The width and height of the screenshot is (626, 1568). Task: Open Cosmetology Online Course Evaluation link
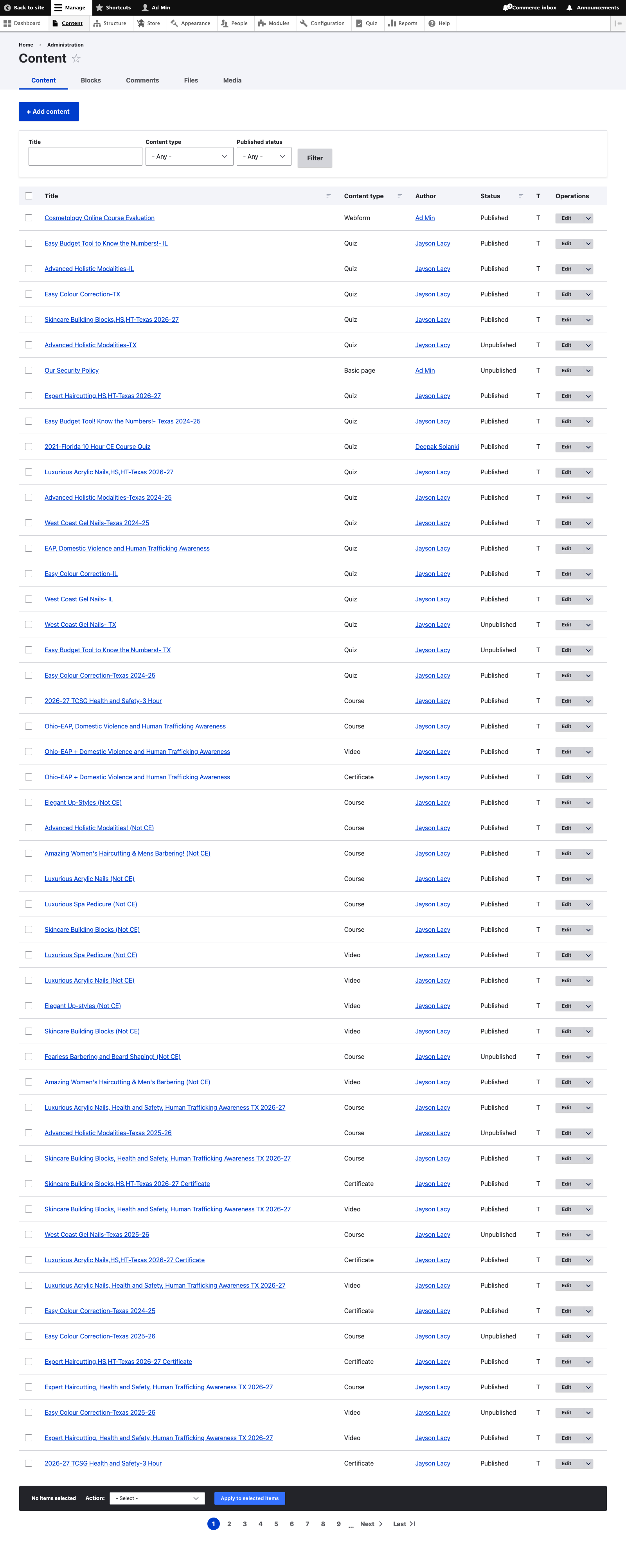(99, 218)
